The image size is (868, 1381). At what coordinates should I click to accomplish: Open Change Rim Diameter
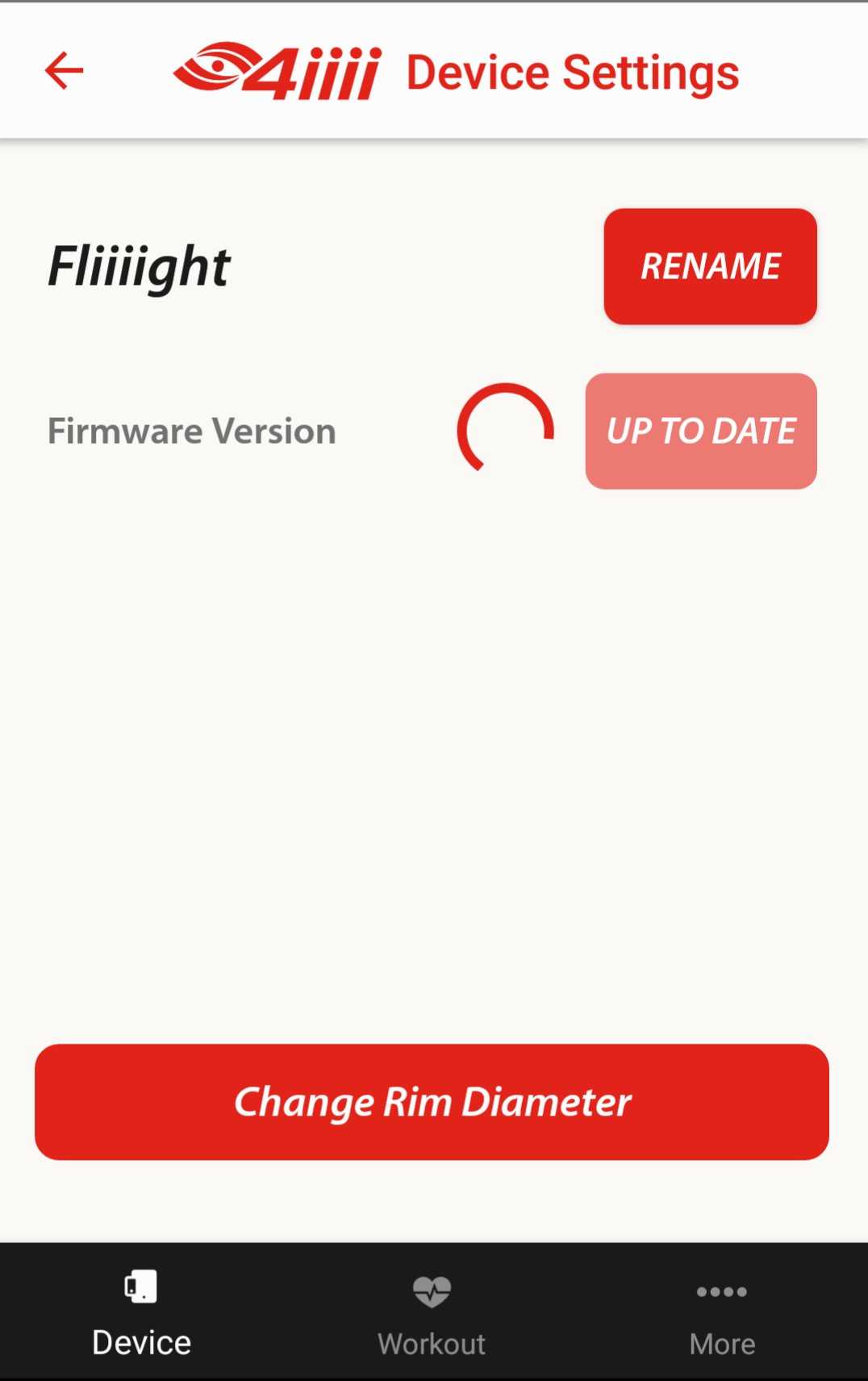click(x=432, y=1102)
